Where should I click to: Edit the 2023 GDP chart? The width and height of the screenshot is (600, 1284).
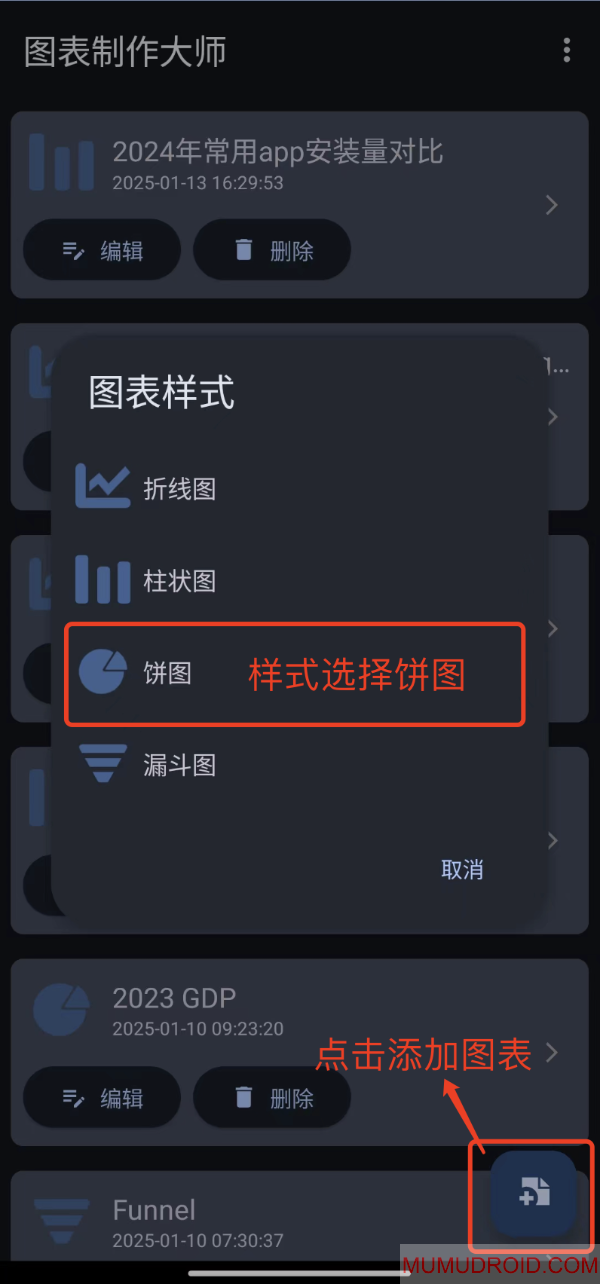click(102, 1098)
